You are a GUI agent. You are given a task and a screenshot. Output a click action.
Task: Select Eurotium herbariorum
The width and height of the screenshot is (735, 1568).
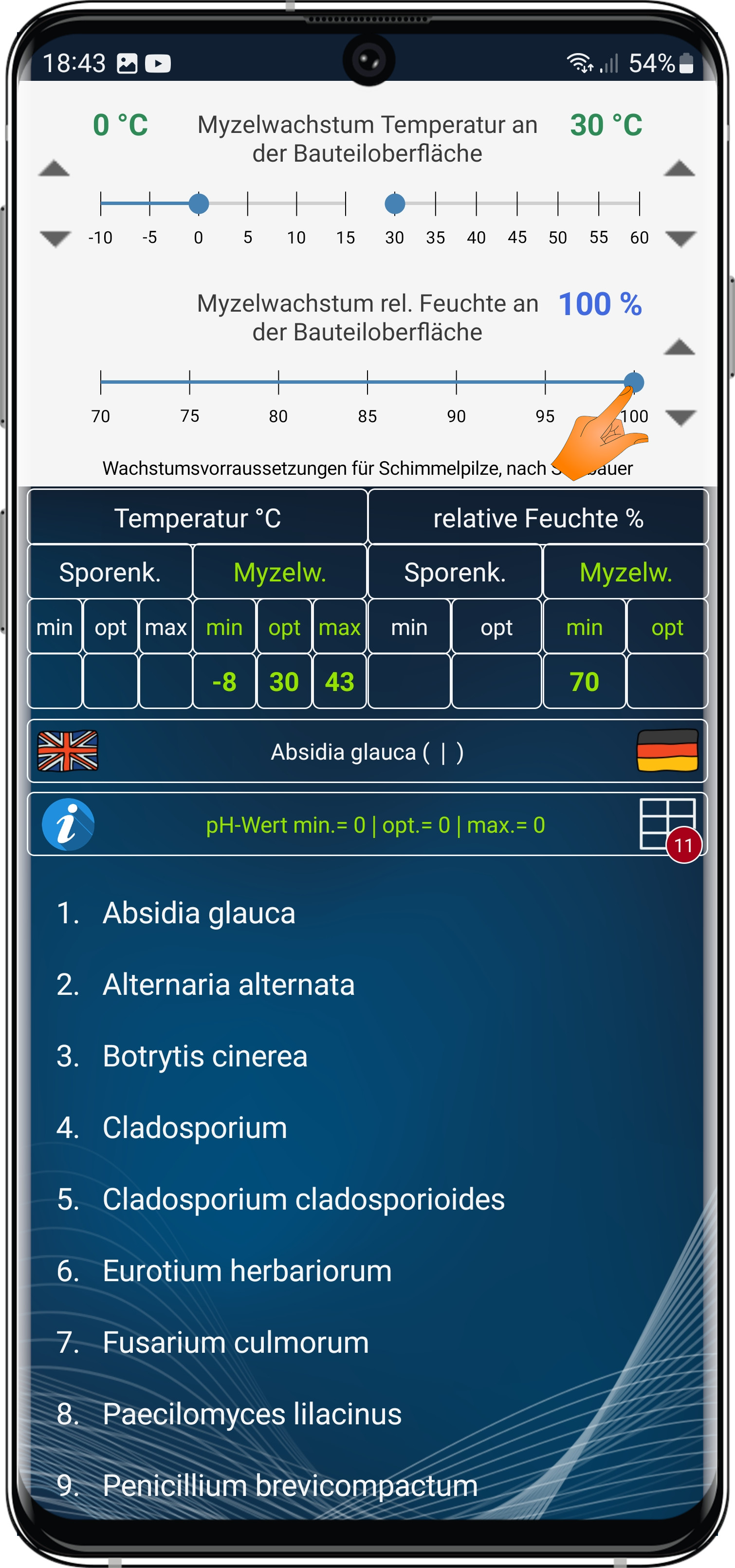point(247,1271)
